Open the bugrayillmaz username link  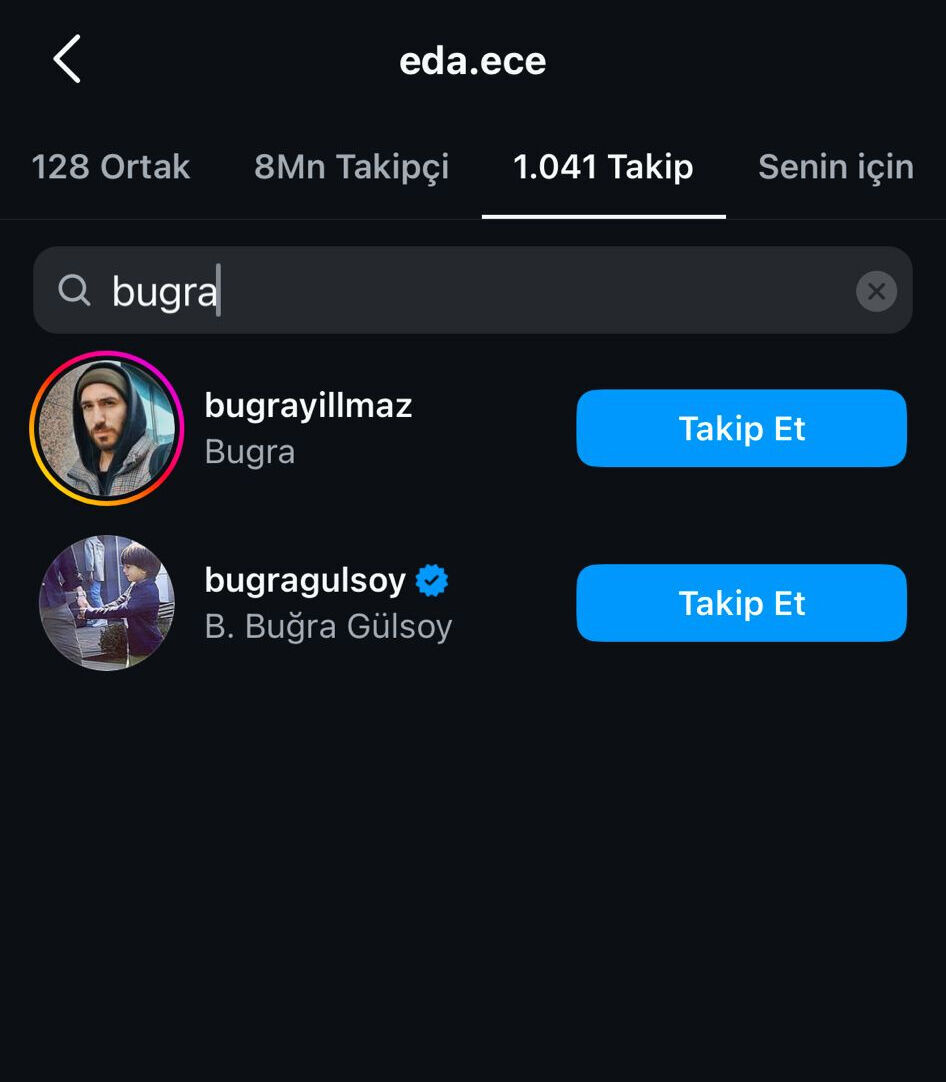click(308, 405)
